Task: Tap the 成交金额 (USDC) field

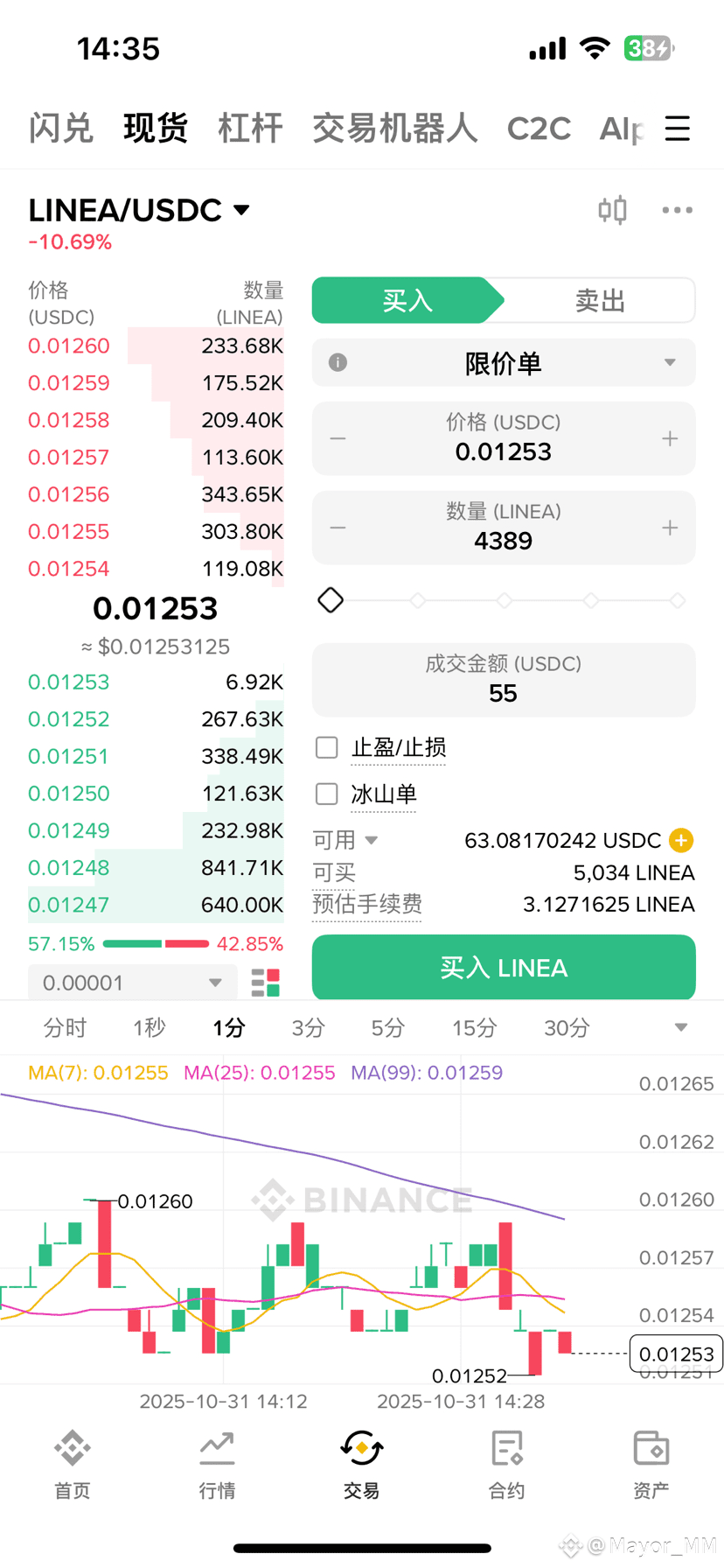Action: 504,680
